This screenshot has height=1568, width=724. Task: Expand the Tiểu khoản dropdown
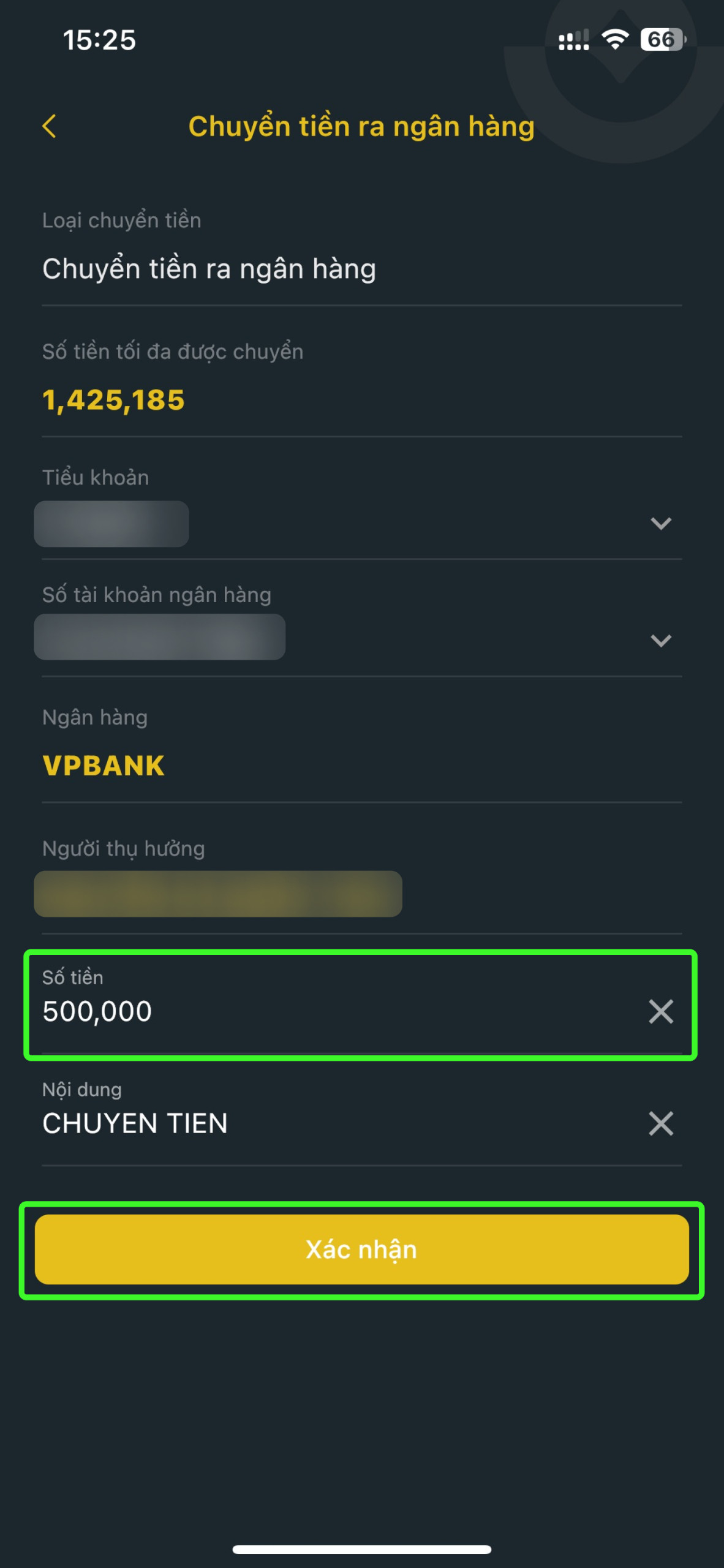coord(661,523)
